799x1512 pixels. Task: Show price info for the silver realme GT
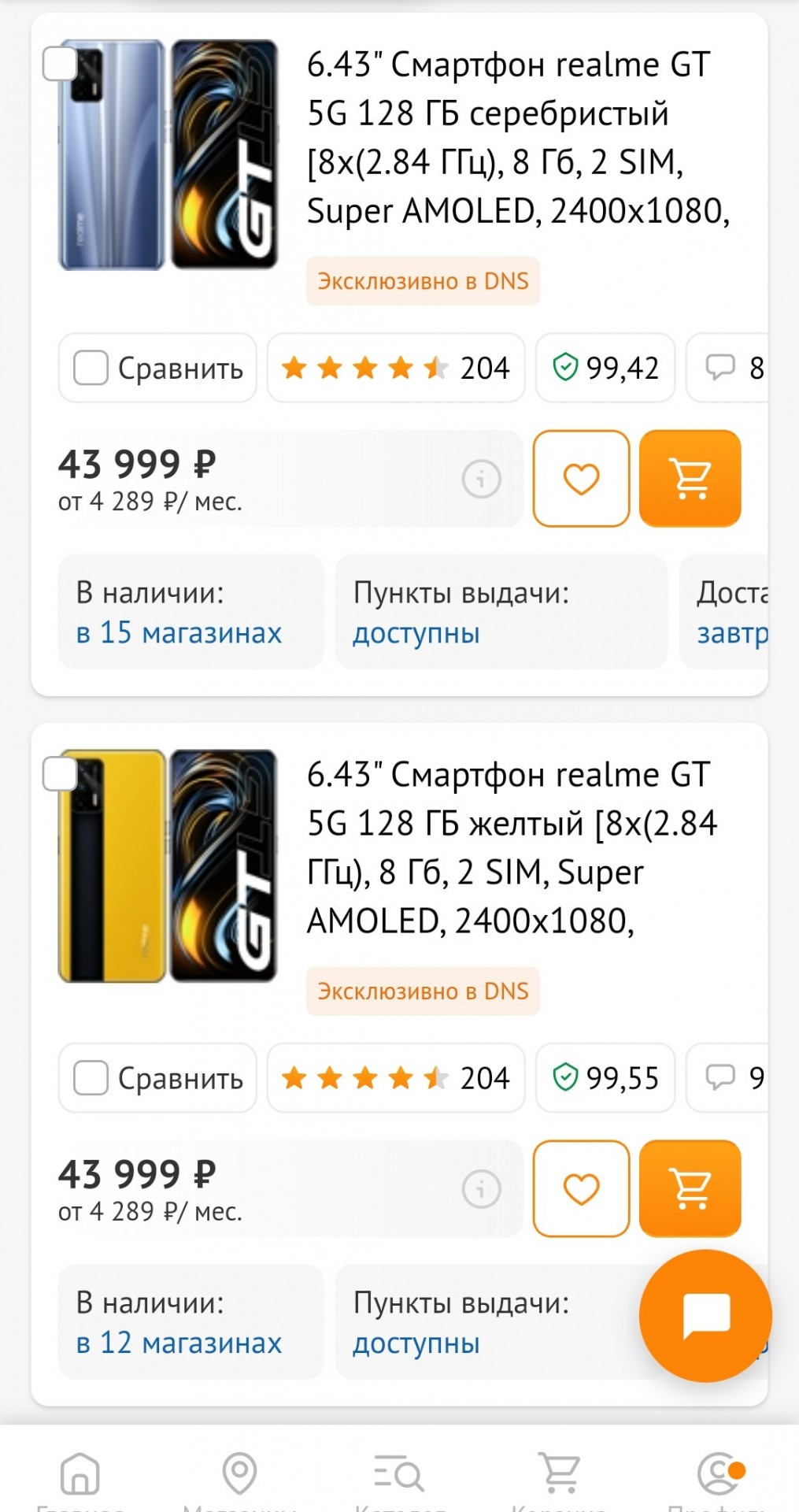pyautogui.click(x=481, y=478)
